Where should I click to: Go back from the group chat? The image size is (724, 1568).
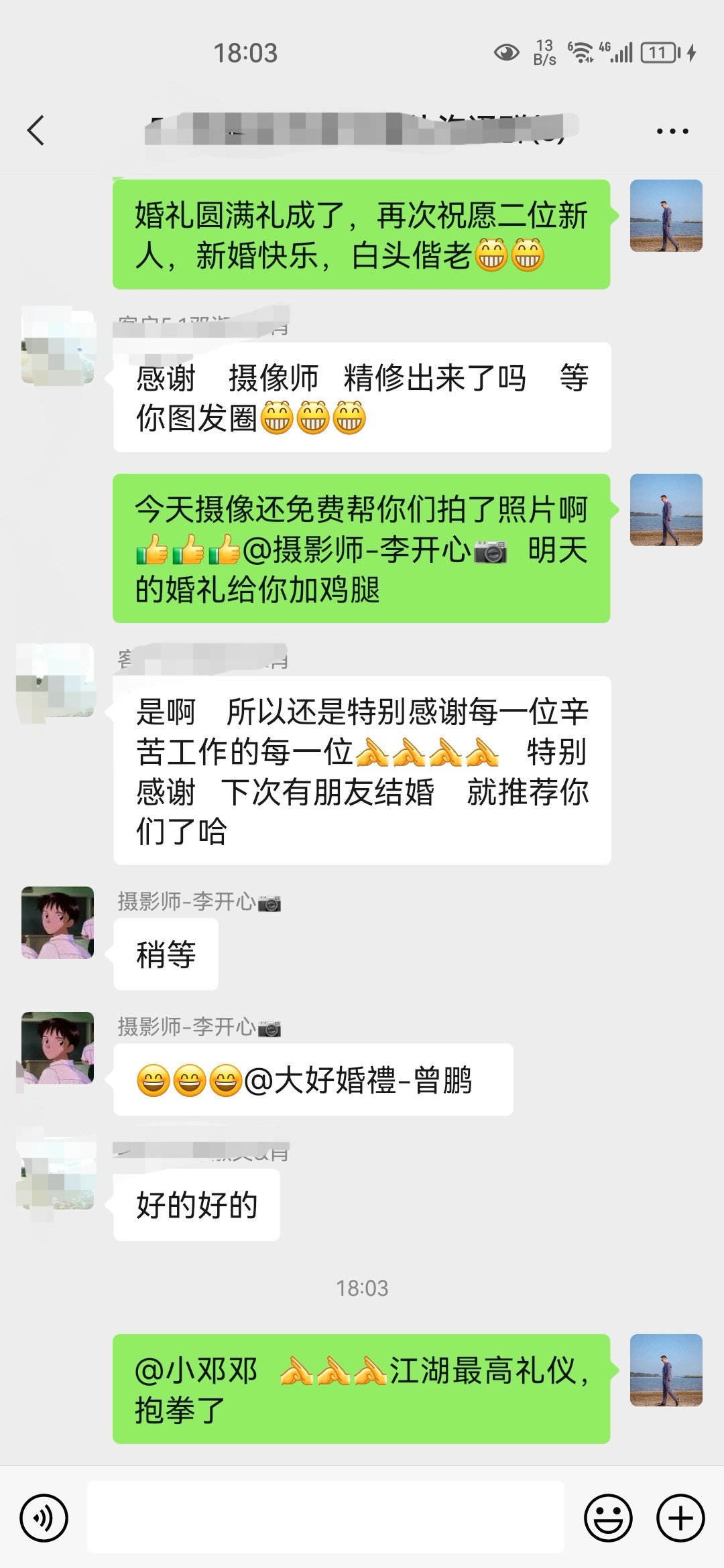(36, 131)
